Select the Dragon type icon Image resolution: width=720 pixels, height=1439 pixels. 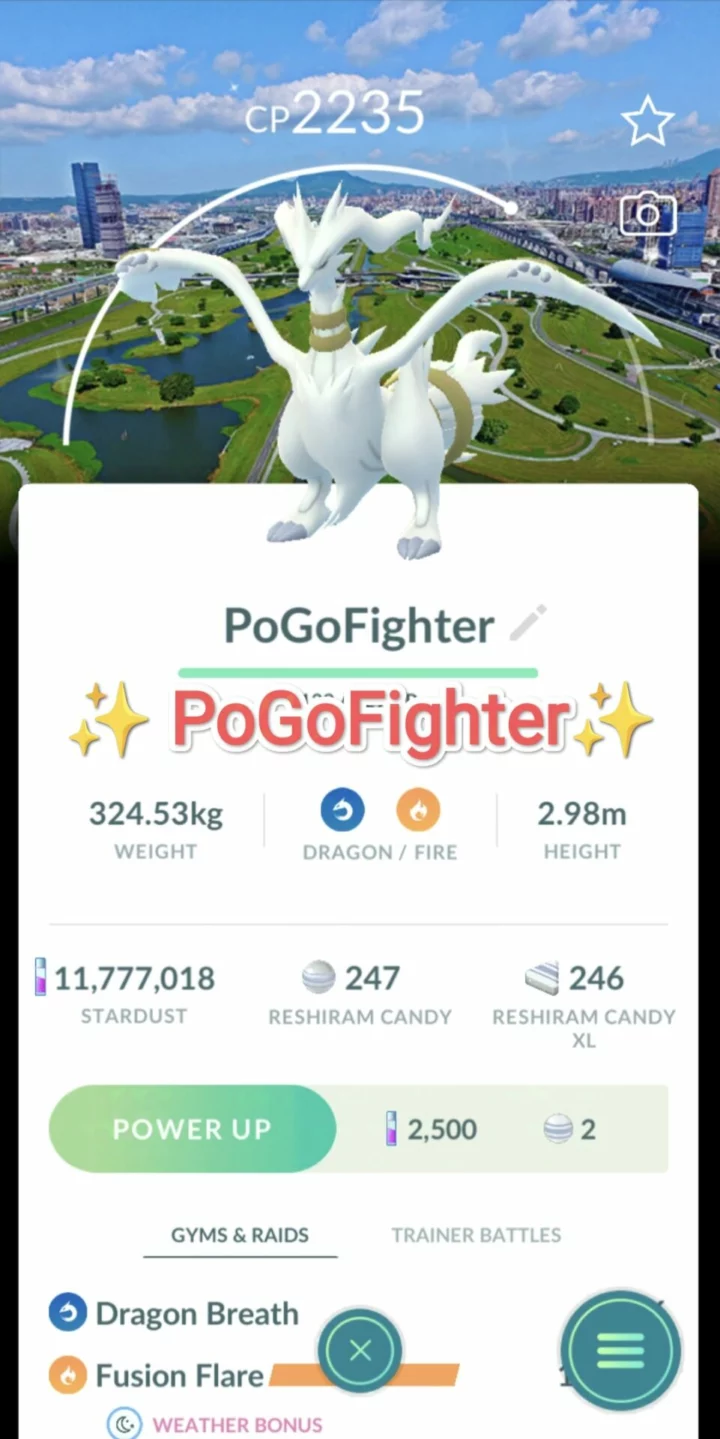pyautogui.click(x=342, y=810)
